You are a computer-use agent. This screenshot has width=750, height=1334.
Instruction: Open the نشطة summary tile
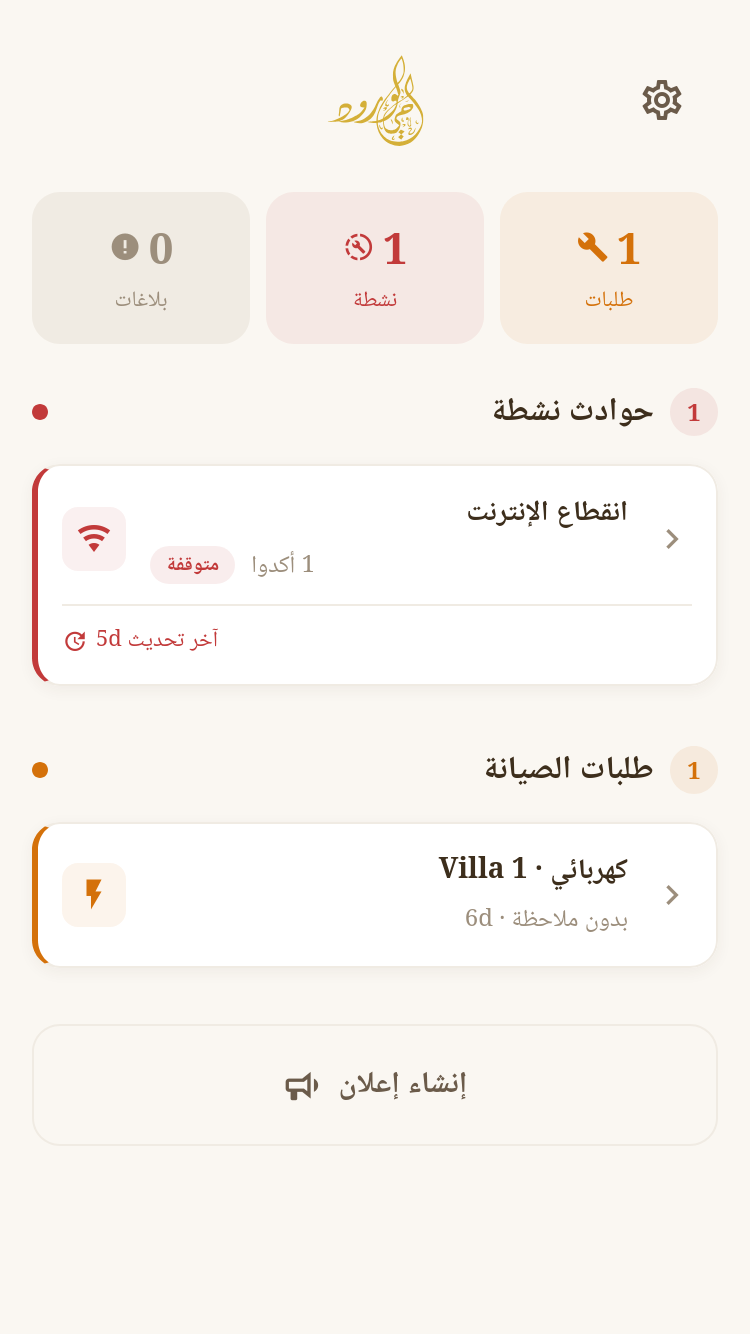point(375,268)
